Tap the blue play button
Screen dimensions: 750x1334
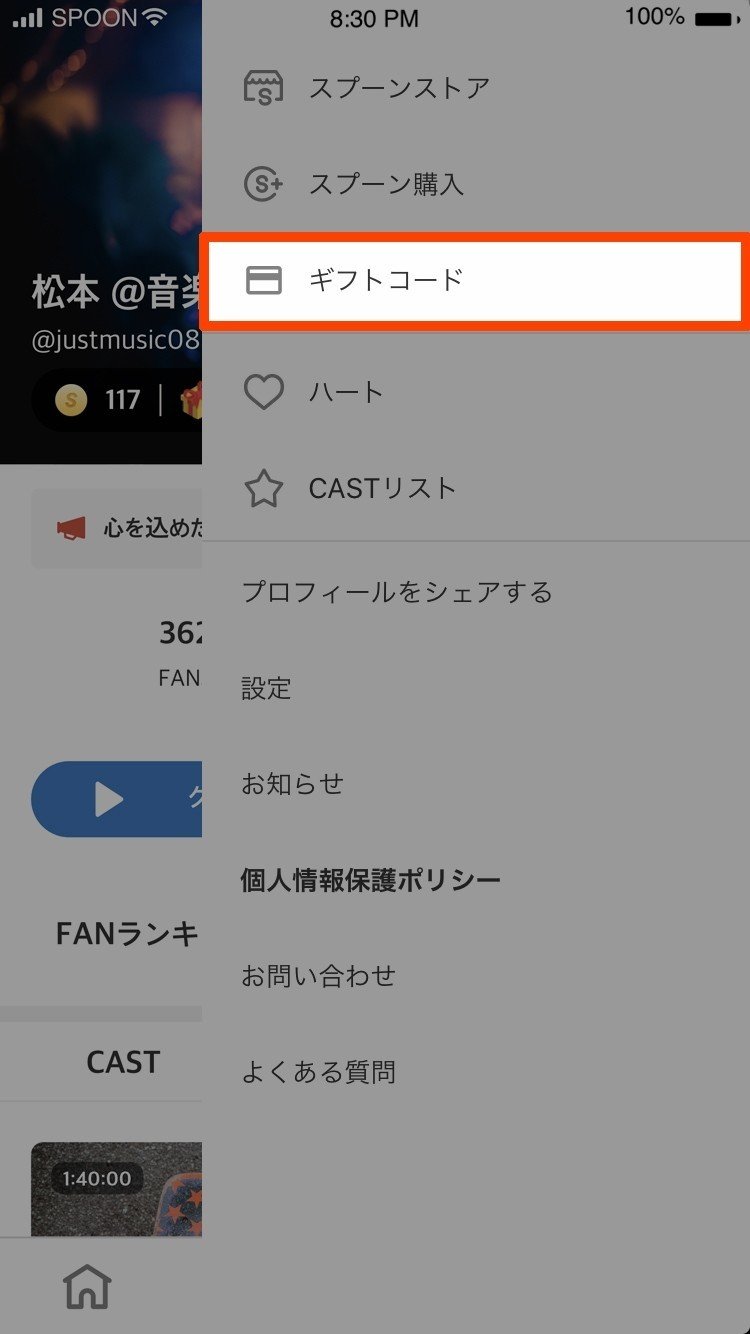(x=110, y=798)
